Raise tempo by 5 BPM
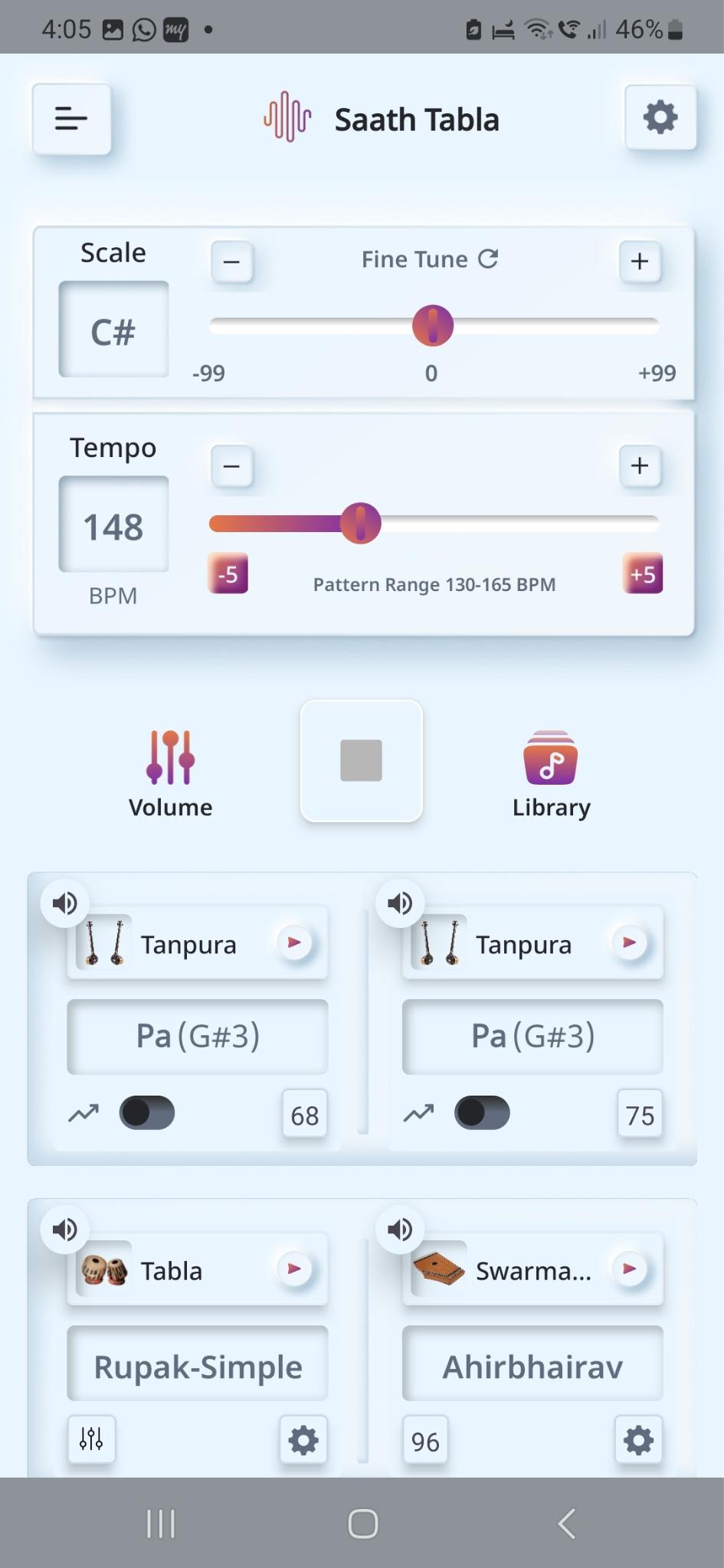724x1568 pixels. click(x=643, y=574)
